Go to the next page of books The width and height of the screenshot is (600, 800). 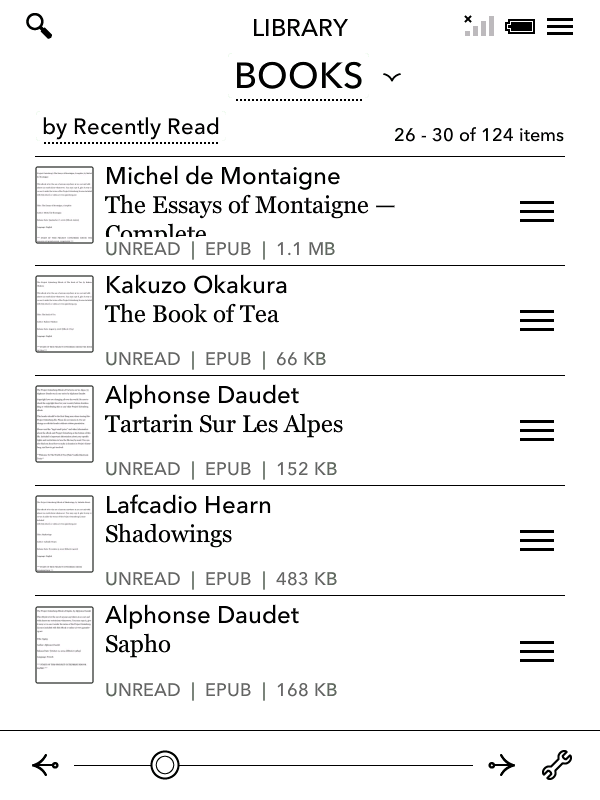pyautogui.click(x=501, y=766)
